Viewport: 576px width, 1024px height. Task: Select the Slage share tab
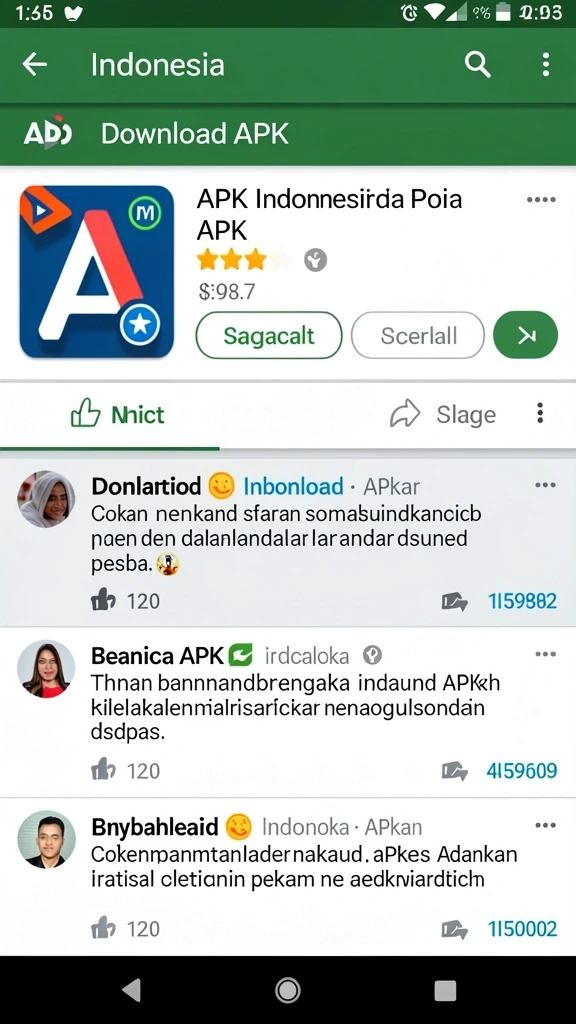point(443,415)
